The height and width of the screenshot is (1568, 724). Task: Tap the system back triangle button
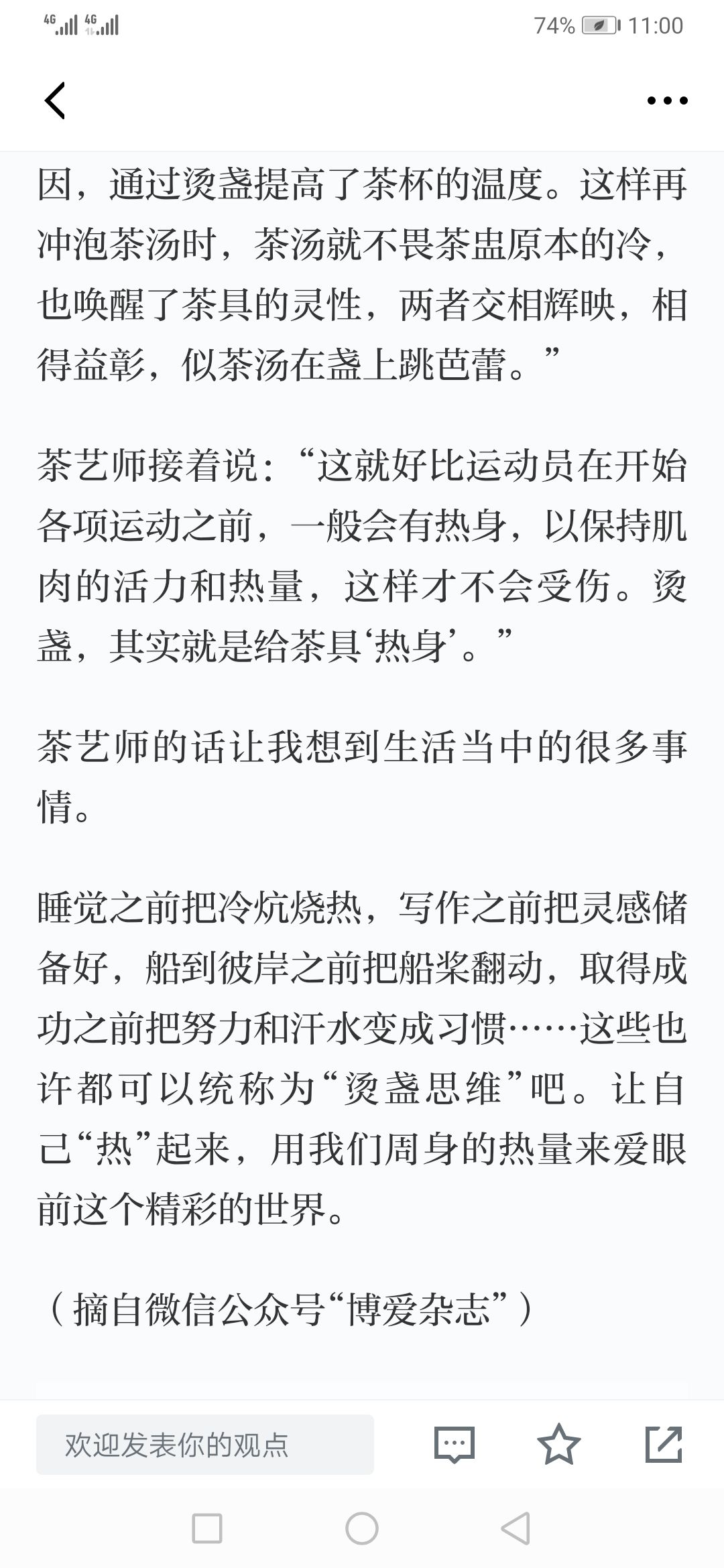coord(516,1528)
